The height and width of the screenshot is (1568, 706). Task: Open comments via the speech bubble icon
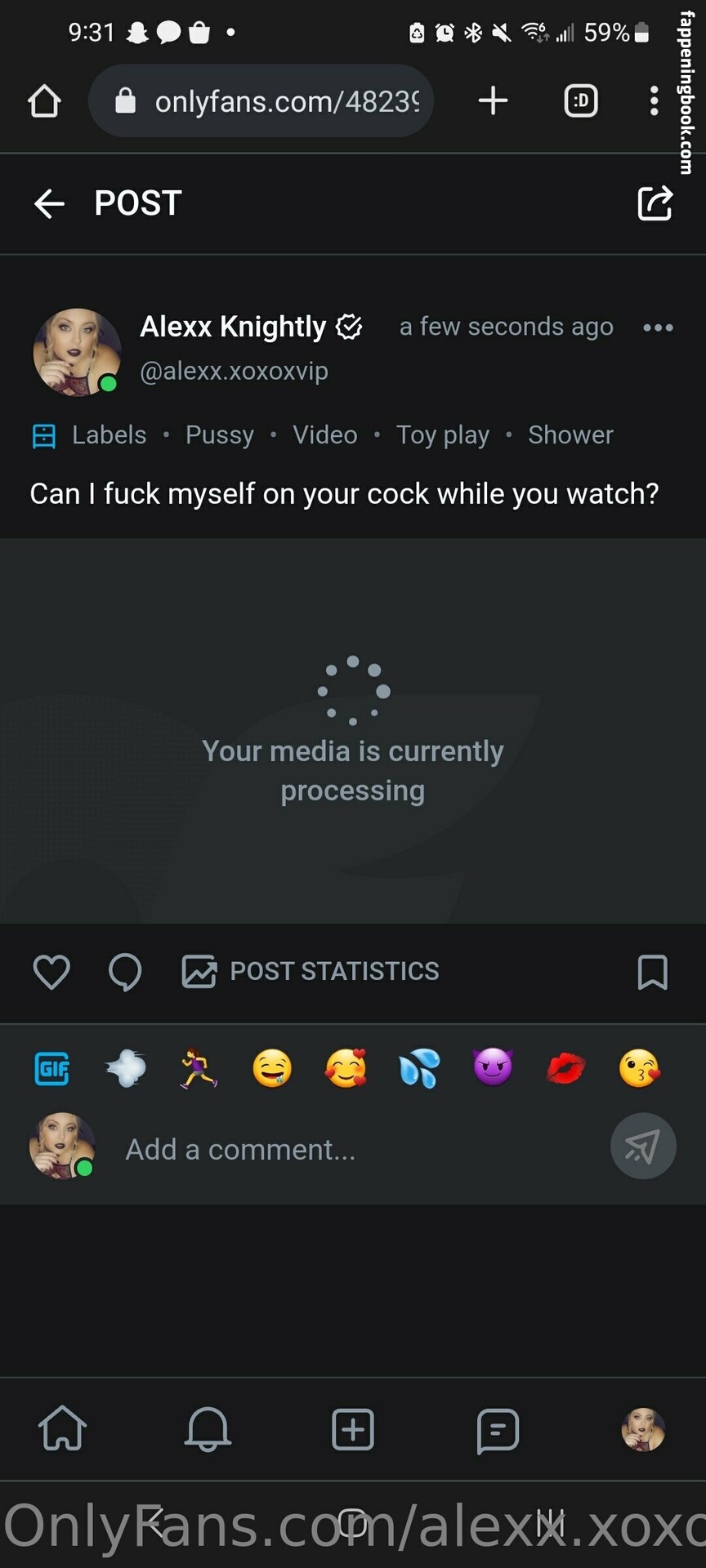125,972
